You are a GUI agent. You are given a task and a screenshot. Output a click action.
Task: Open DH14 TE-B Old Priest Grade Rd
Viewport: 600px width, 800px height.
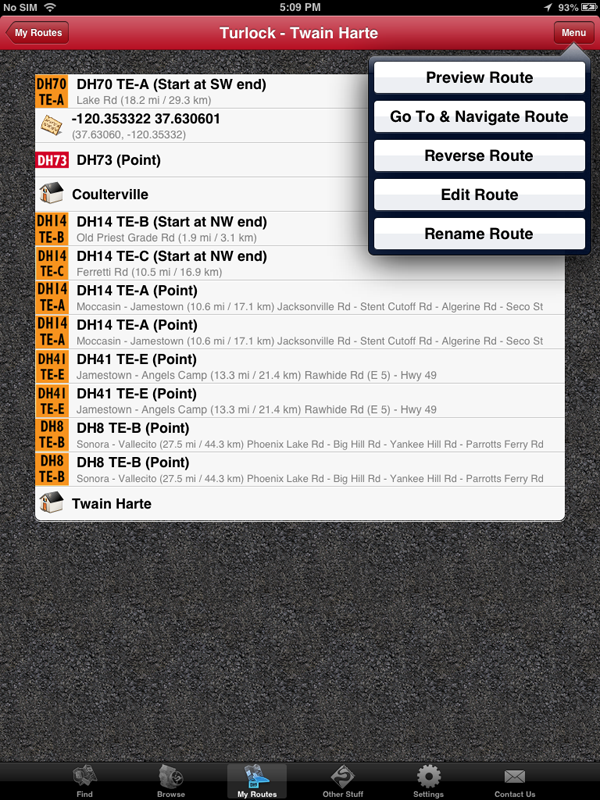coord(200,228)
